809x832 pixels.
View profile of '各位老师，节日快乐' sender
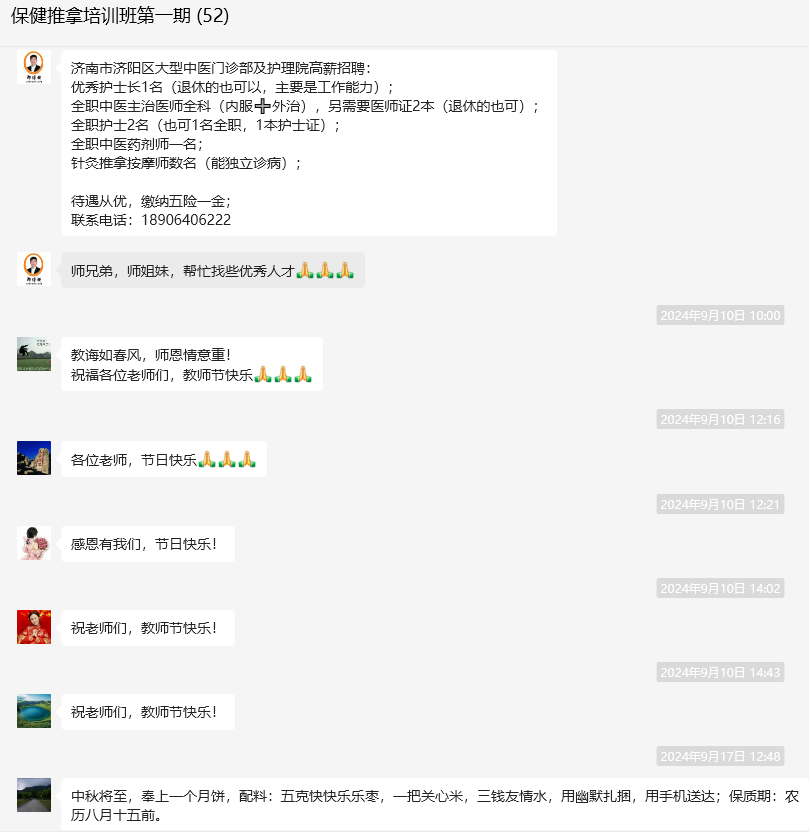pos(34,458)
